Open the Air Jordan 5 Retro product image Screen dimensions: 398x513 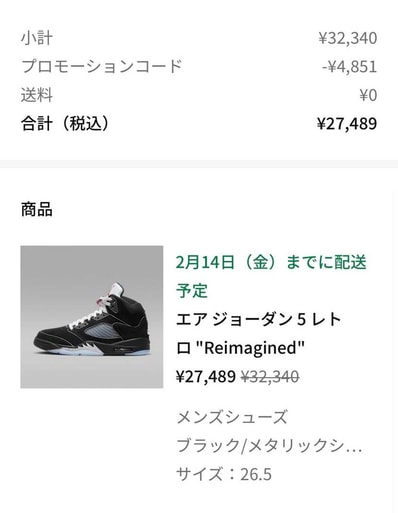pyautogui.click(x=92, y=317)
